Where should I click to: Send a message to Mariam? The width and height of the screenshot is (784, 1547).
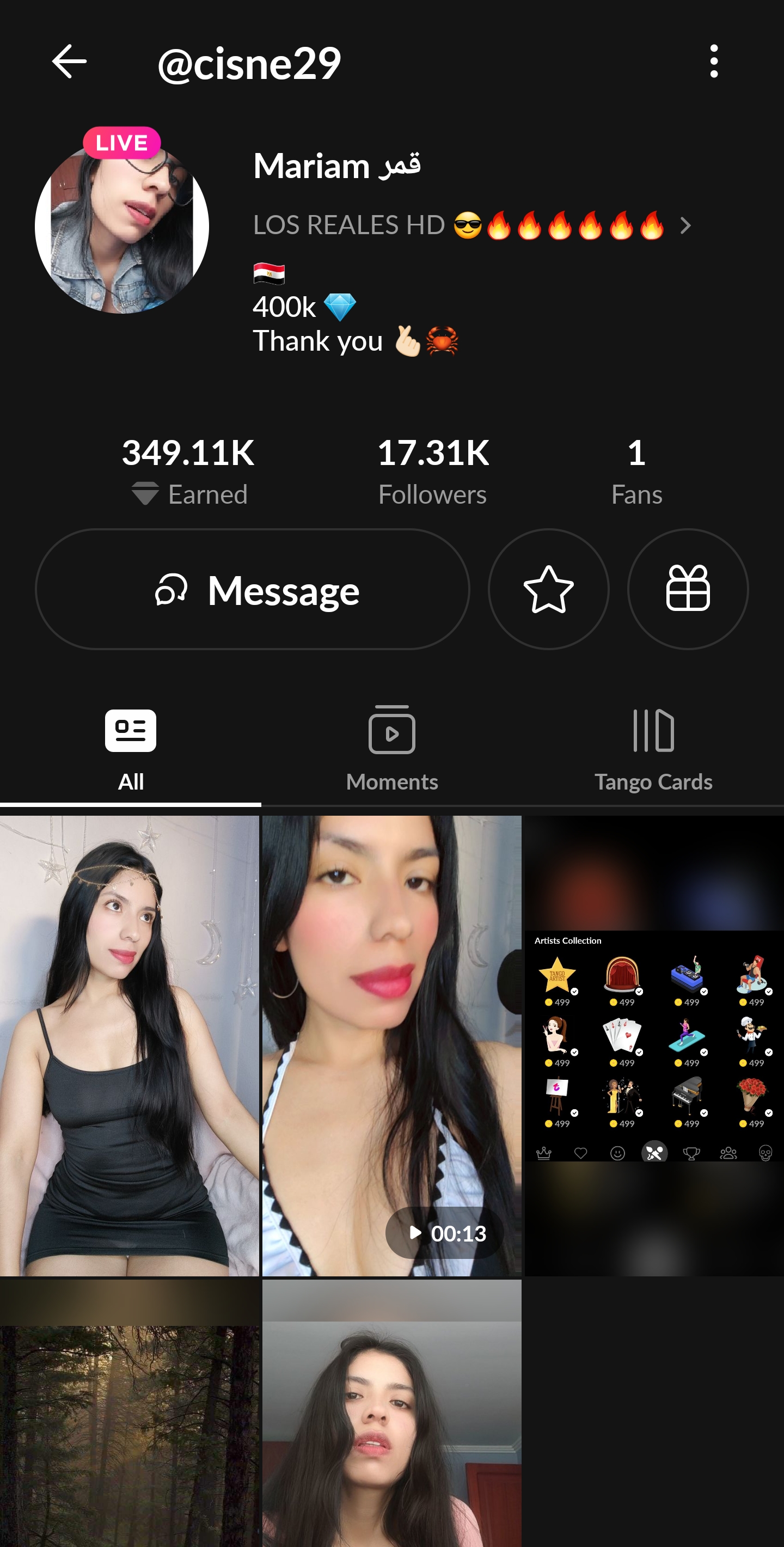click(252, 589)
